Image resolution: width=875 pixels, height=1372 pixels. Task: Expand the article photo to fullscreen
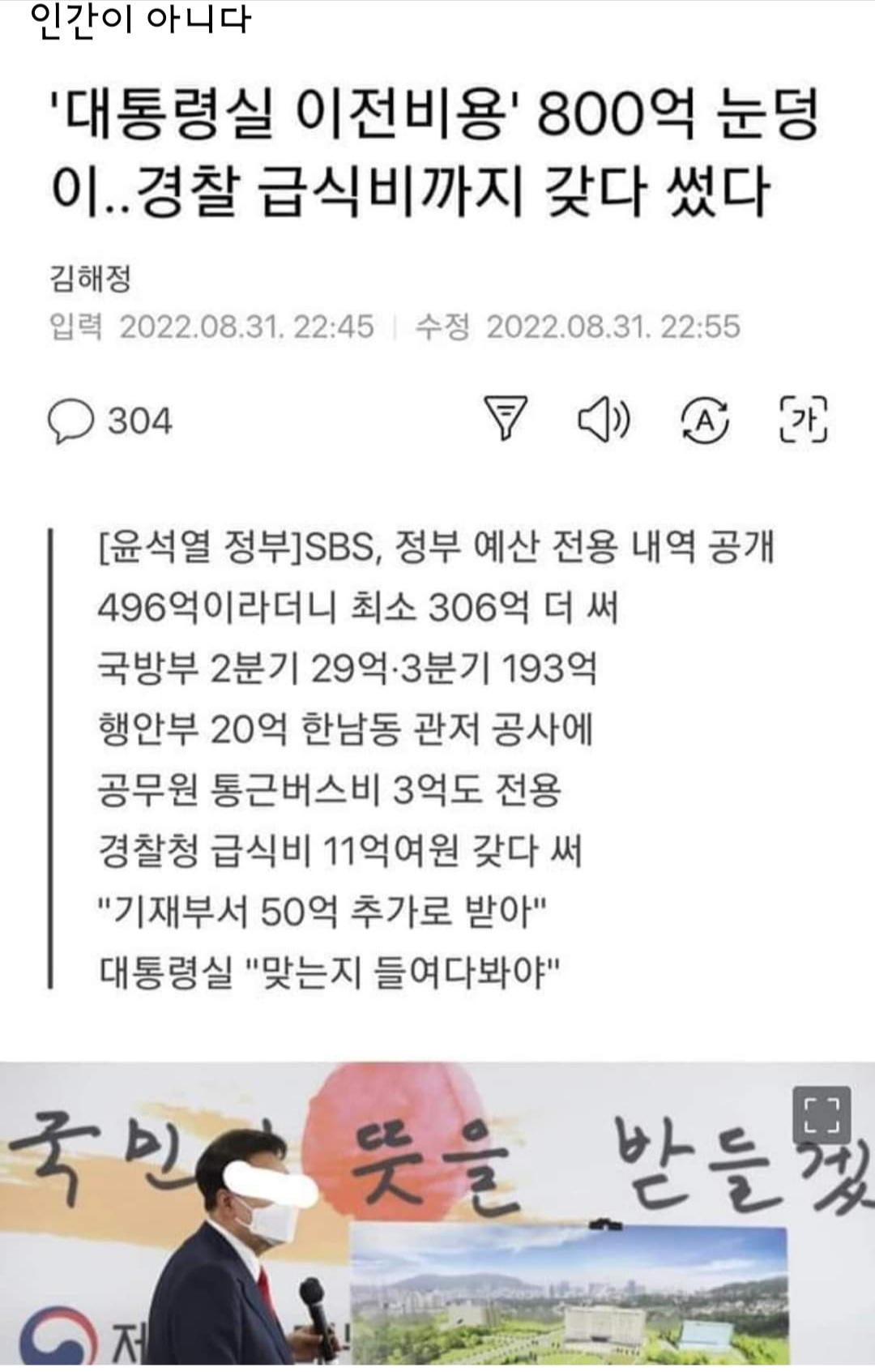822,1115
